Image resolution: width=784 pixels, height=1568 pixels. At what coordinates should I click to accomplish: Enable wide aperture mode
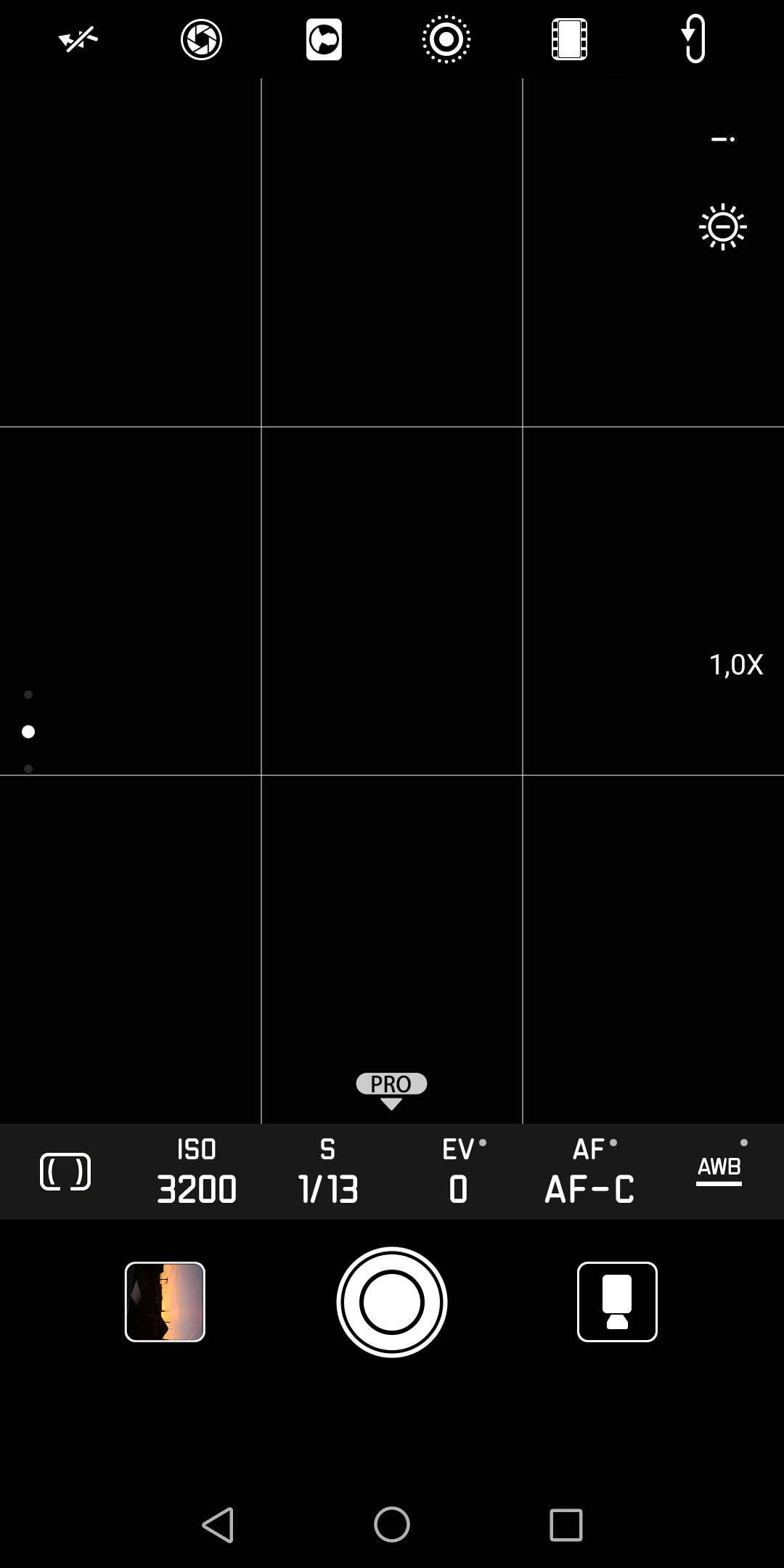click(201, 40)
